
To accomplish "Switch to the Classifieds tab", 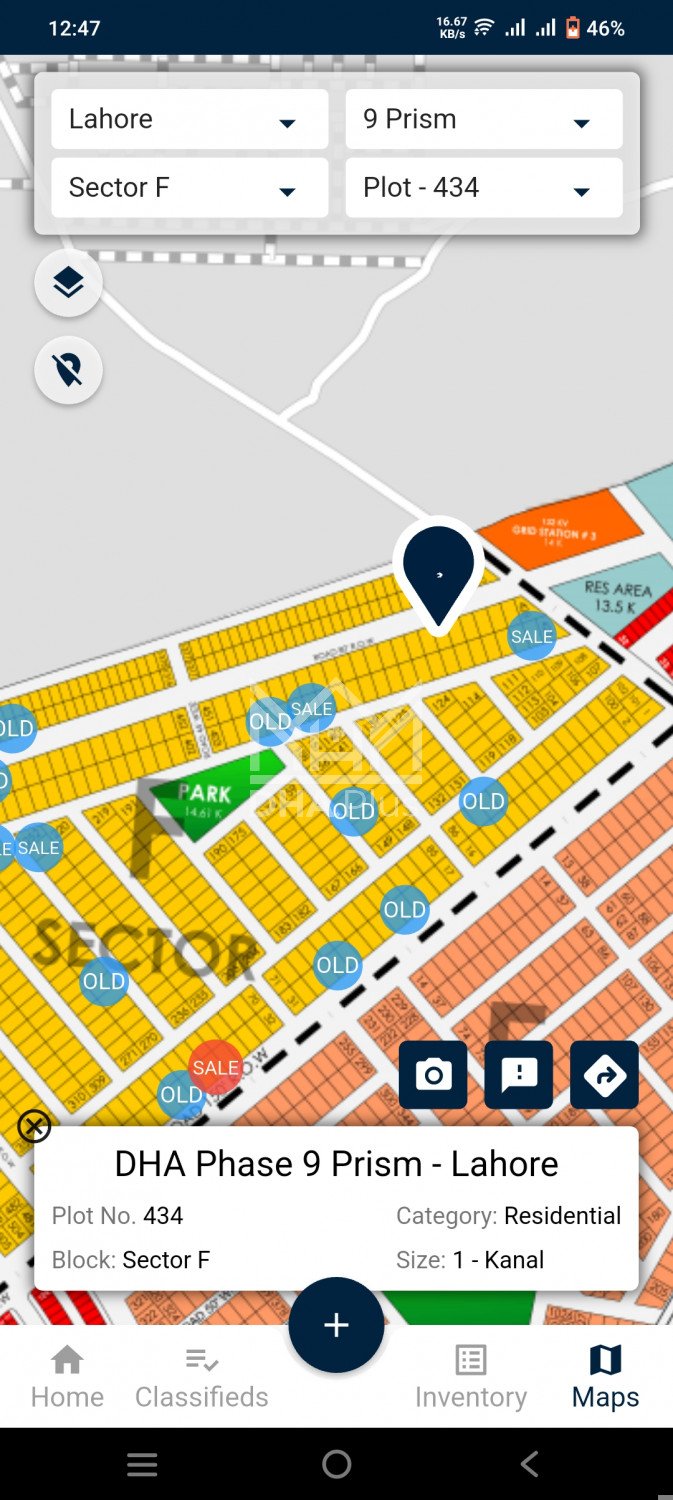I will (202, 1377).
